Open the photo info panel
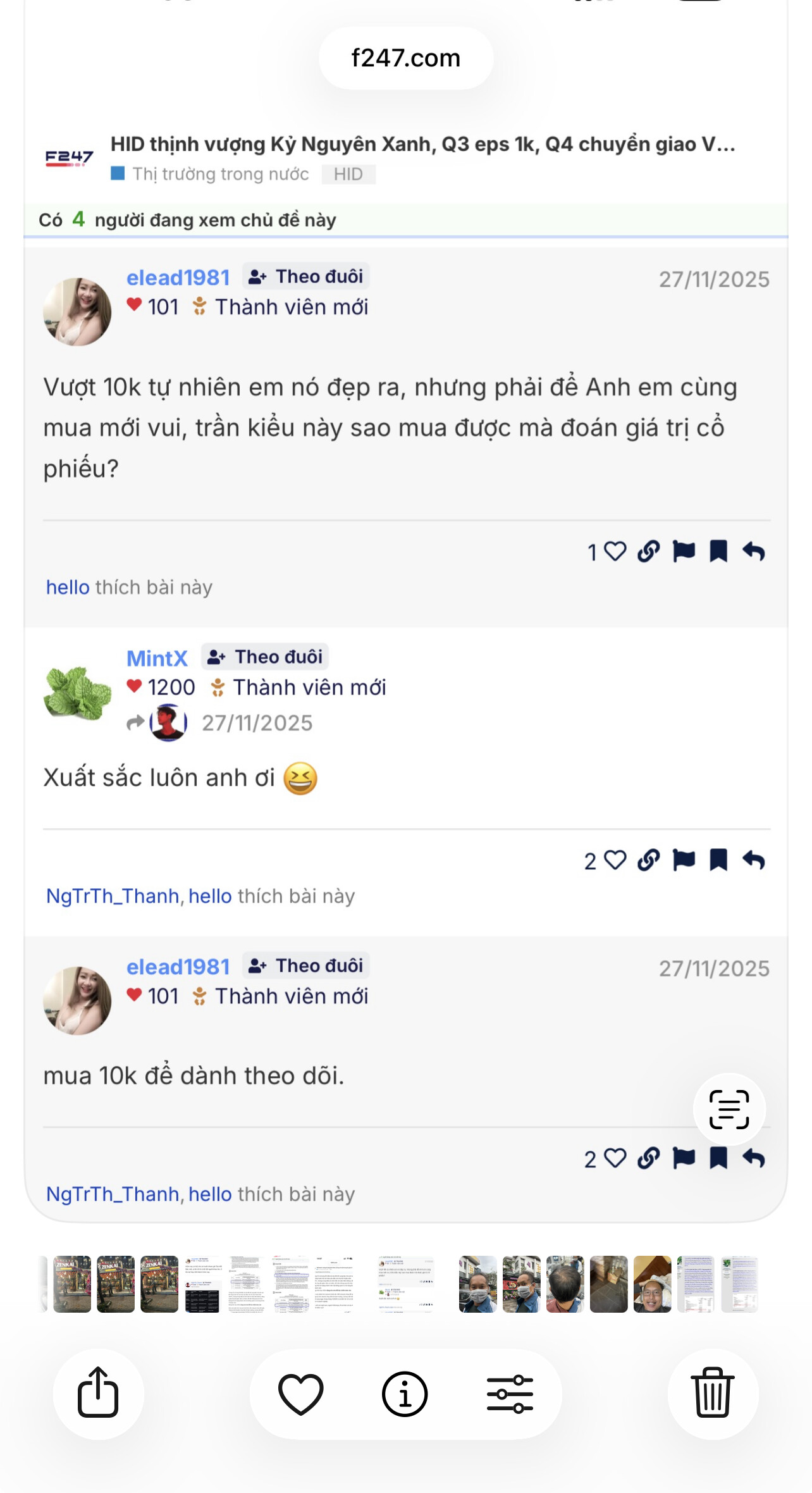Viewport: 812px width, 1493px height. click(x=405, y=1394)
